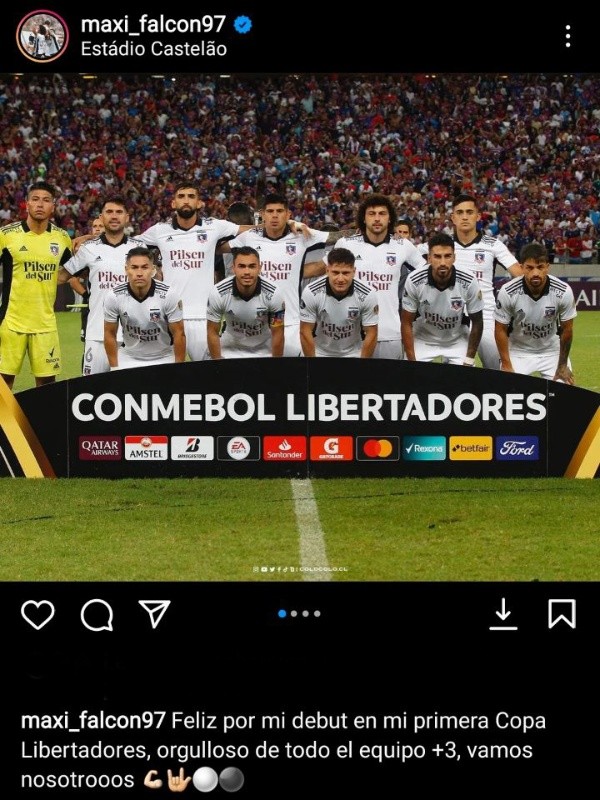The image size is (600, 800).
Task: Open the comments on this post
Action: coord(96,614)
